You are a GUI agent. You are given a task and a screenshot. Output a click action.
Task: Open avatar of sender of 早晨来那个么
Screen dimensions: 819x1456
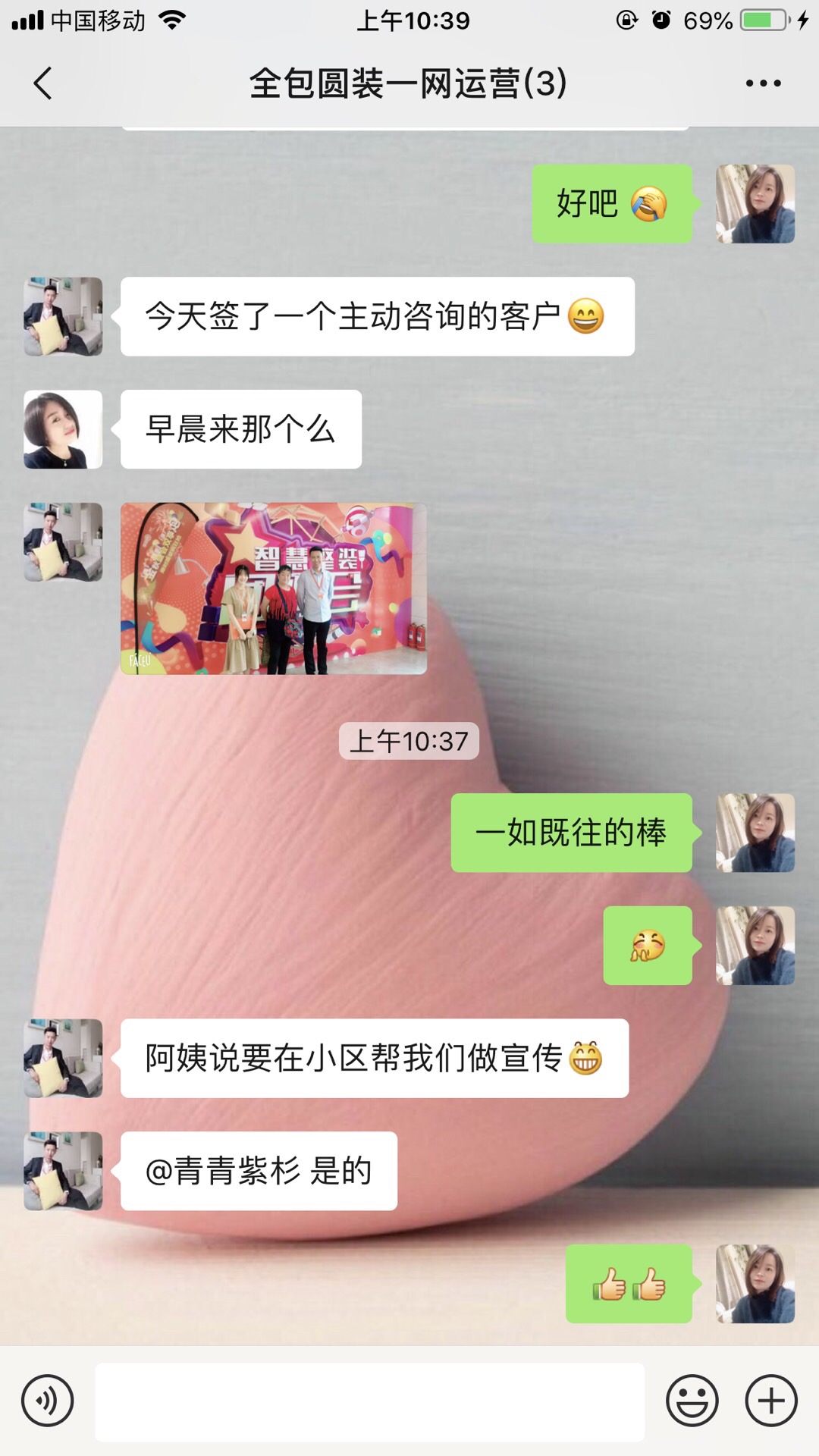coord(63,429)
